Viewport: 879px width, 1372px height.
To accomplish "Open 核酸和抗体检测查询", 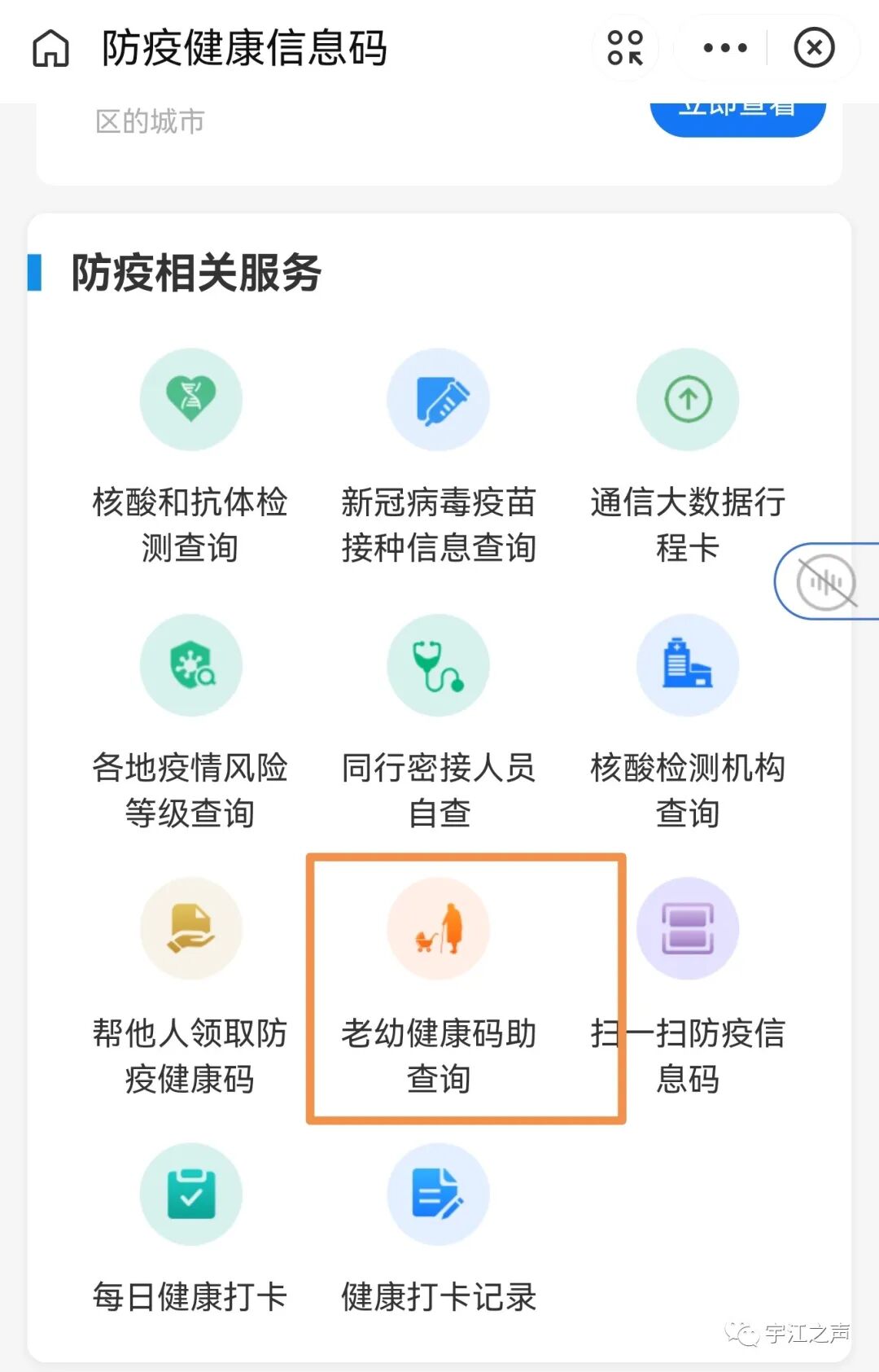I will pyautogui.click(x=190, y=456).
